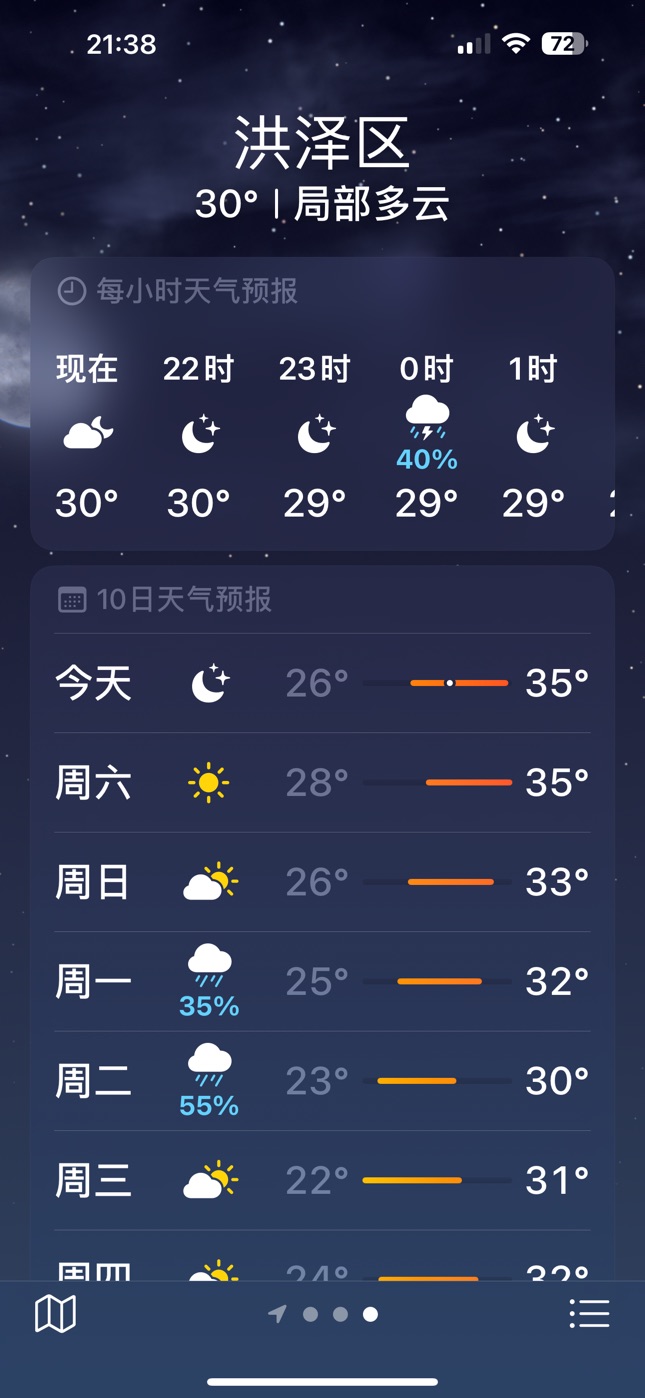Open the 周日 forecast row
The width and height of the screenshot is (645, 1398).
pyautogui.click(x=322, y=882)
